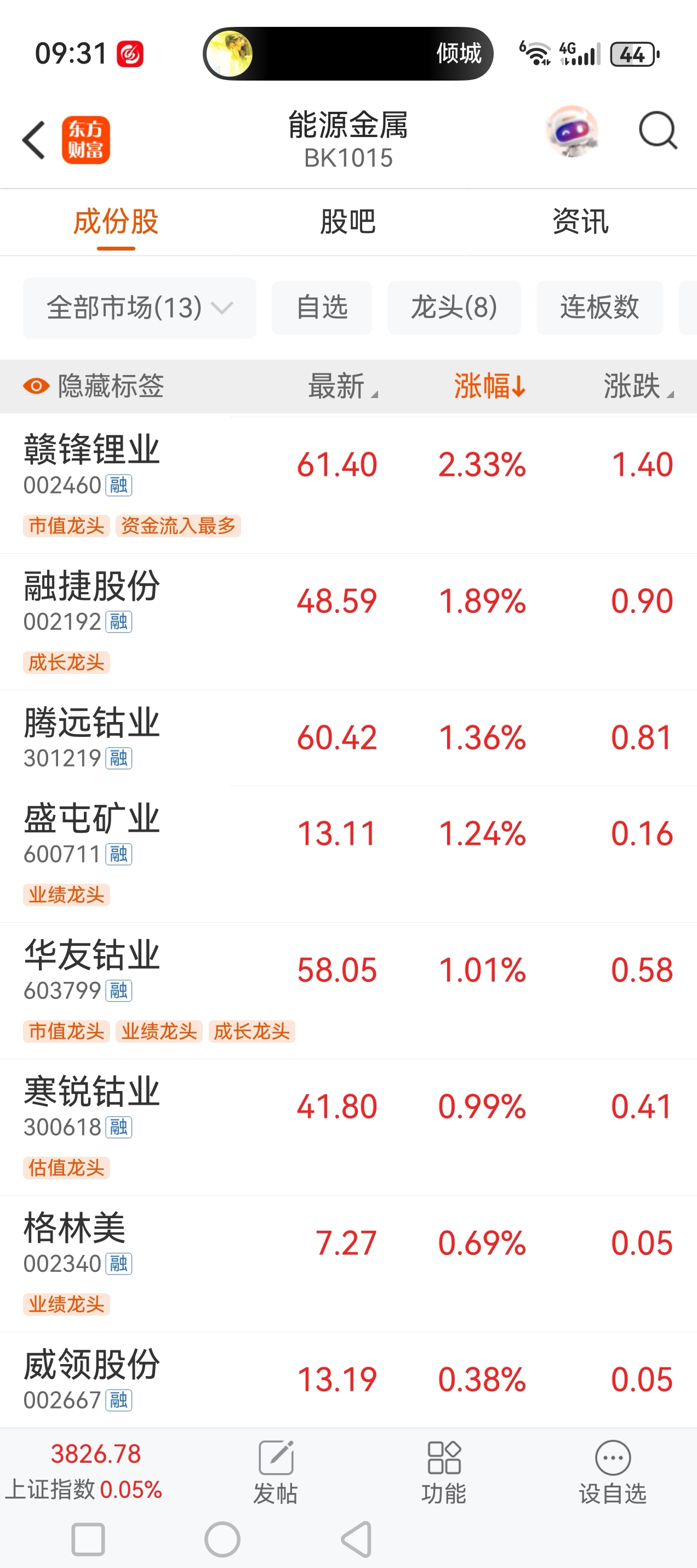The image size is (697, 1568).
Task: Toggle 隐藏标签 visibility
Action: [x=94, y=386]
